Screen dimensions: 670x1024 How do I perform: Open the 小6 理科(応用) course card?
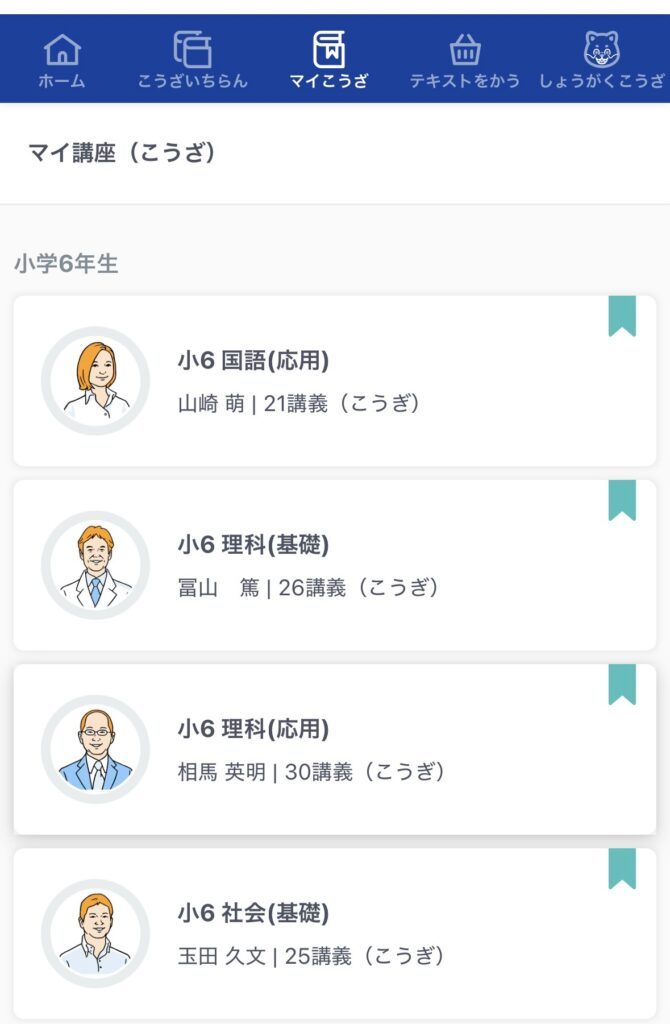(334, 749)
